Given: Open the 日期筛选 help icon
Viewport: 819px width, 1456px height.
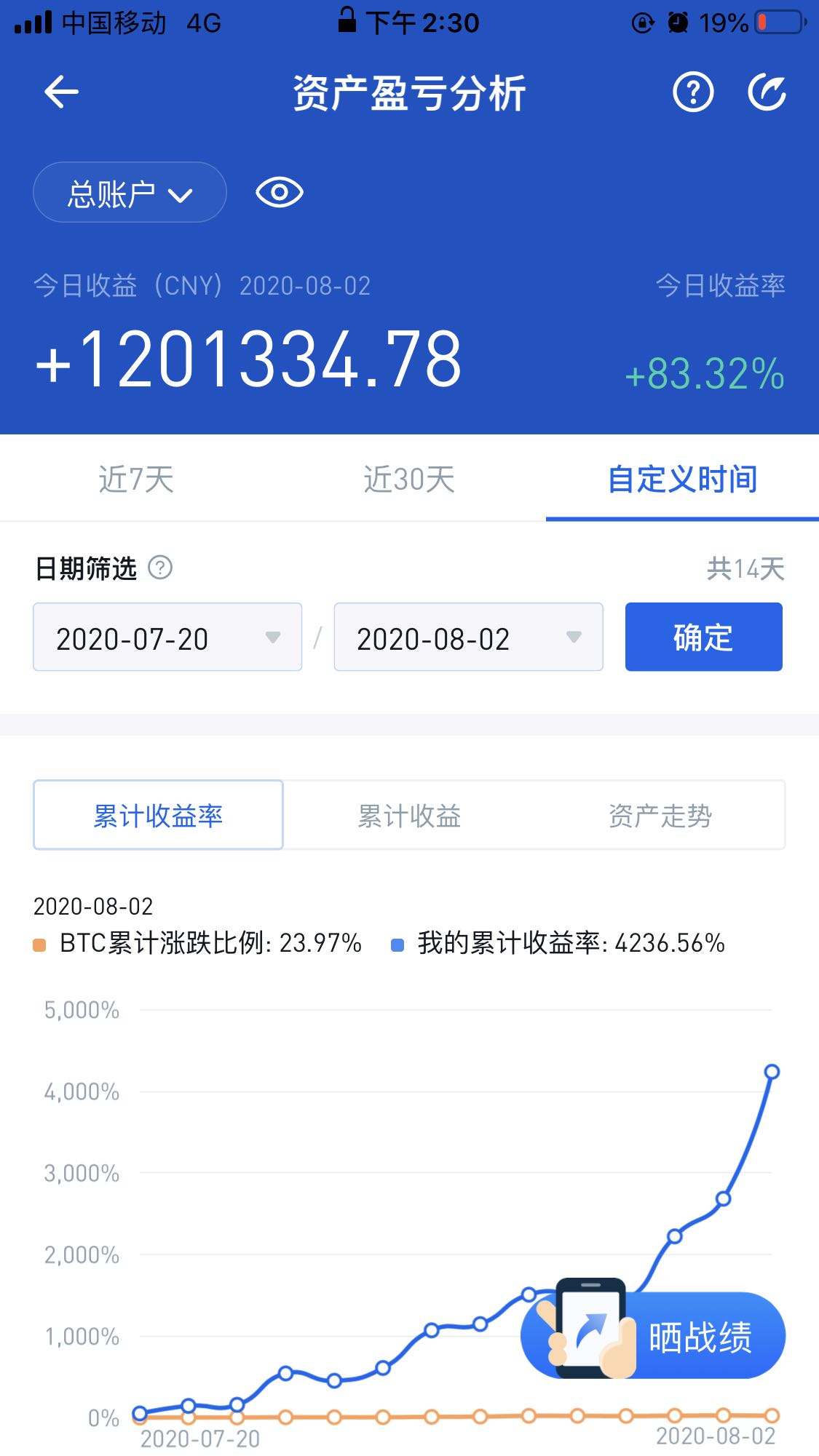Looking at the screenshot, I should (x=160, y=568).
